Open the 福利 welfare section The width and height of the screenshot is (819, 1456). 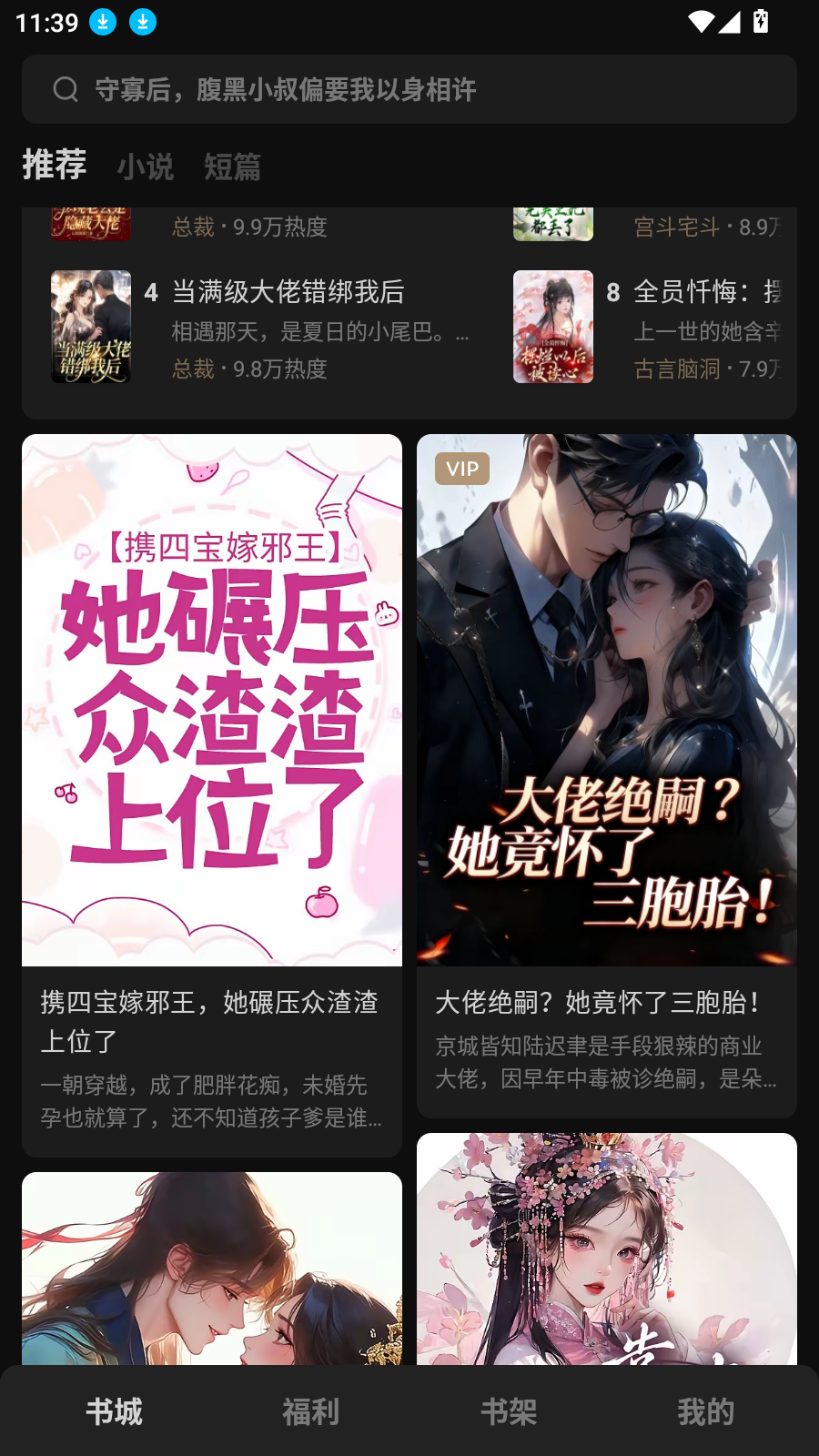[310, 1411]
